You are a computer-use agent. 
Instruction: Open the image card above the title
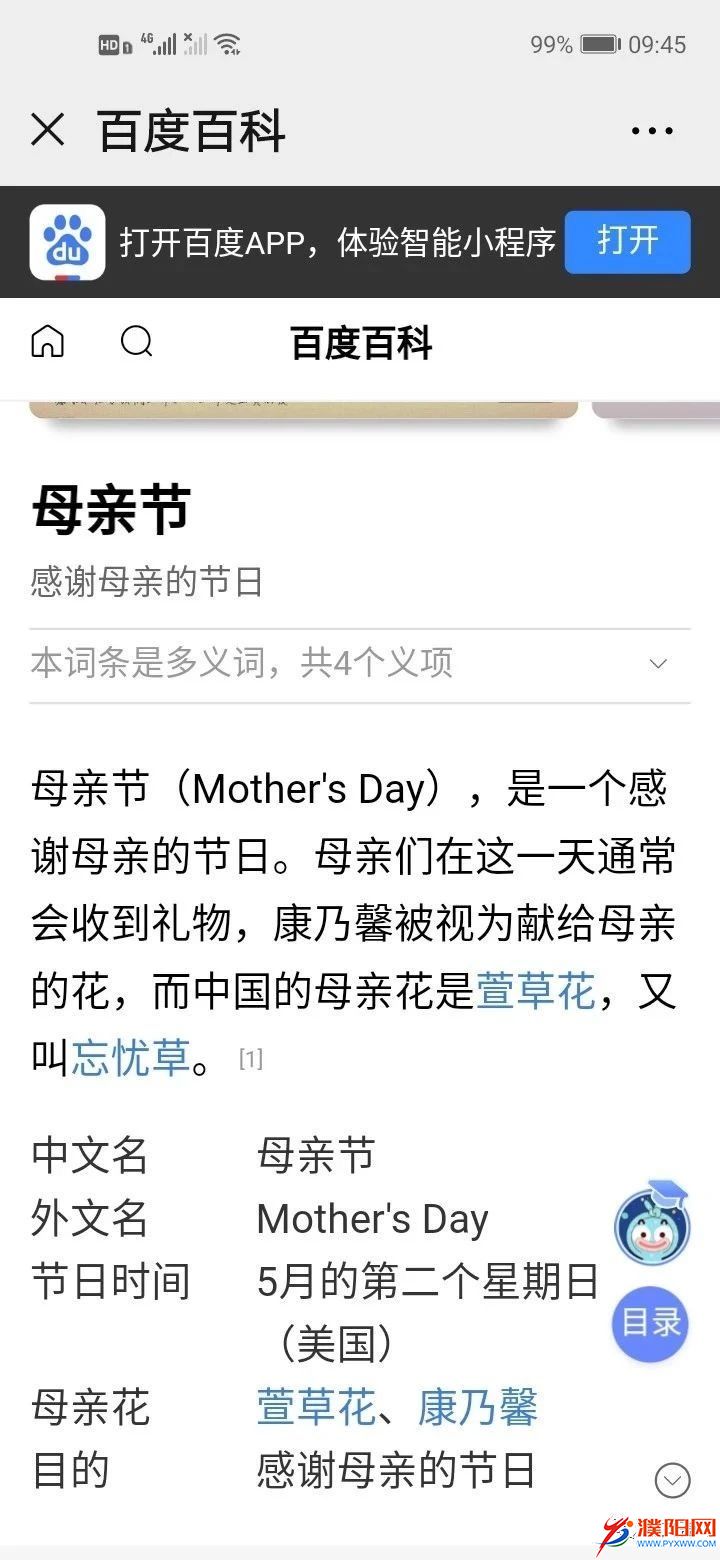pyautogui.click(x=303, y=408)
